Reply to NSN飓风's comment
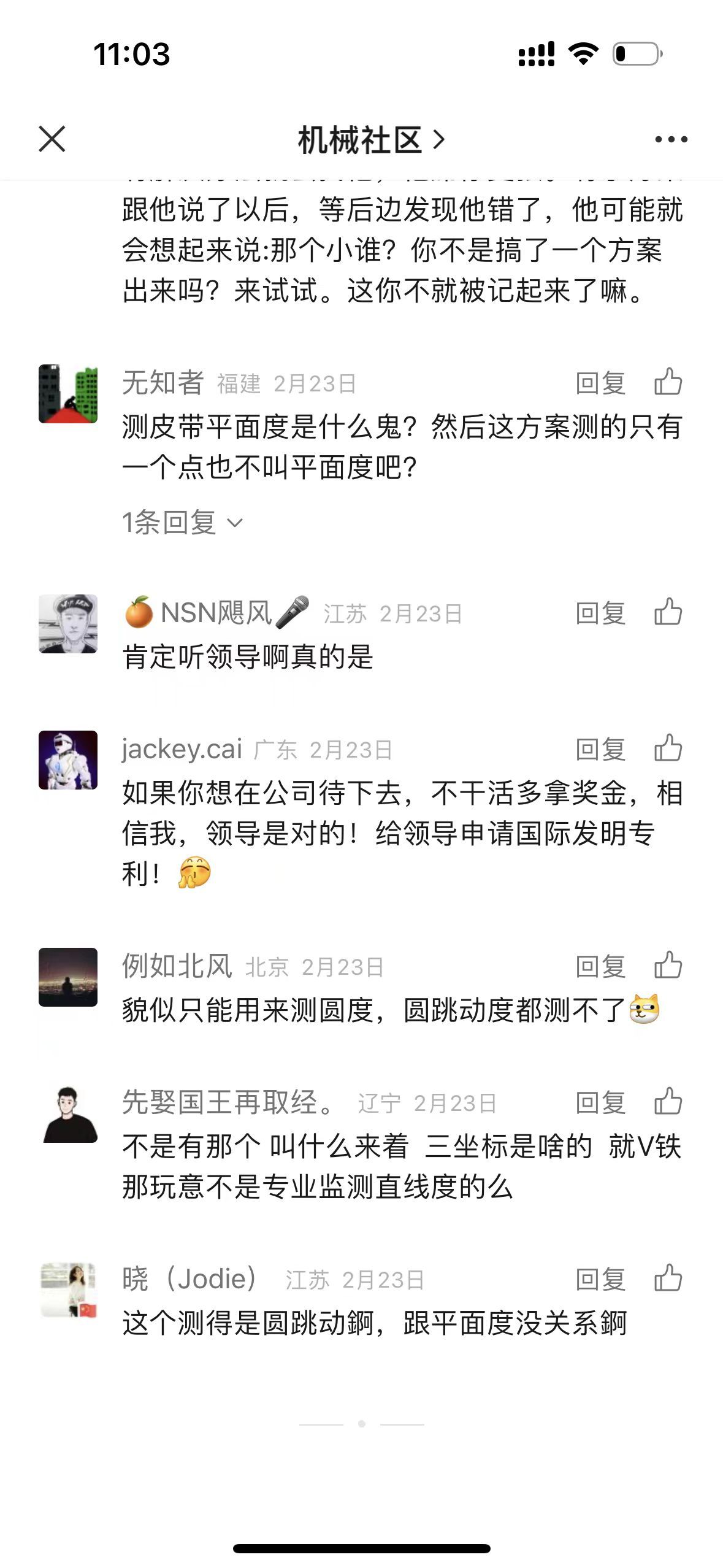The image size is (723, 1568). click(x=600, y=613)
